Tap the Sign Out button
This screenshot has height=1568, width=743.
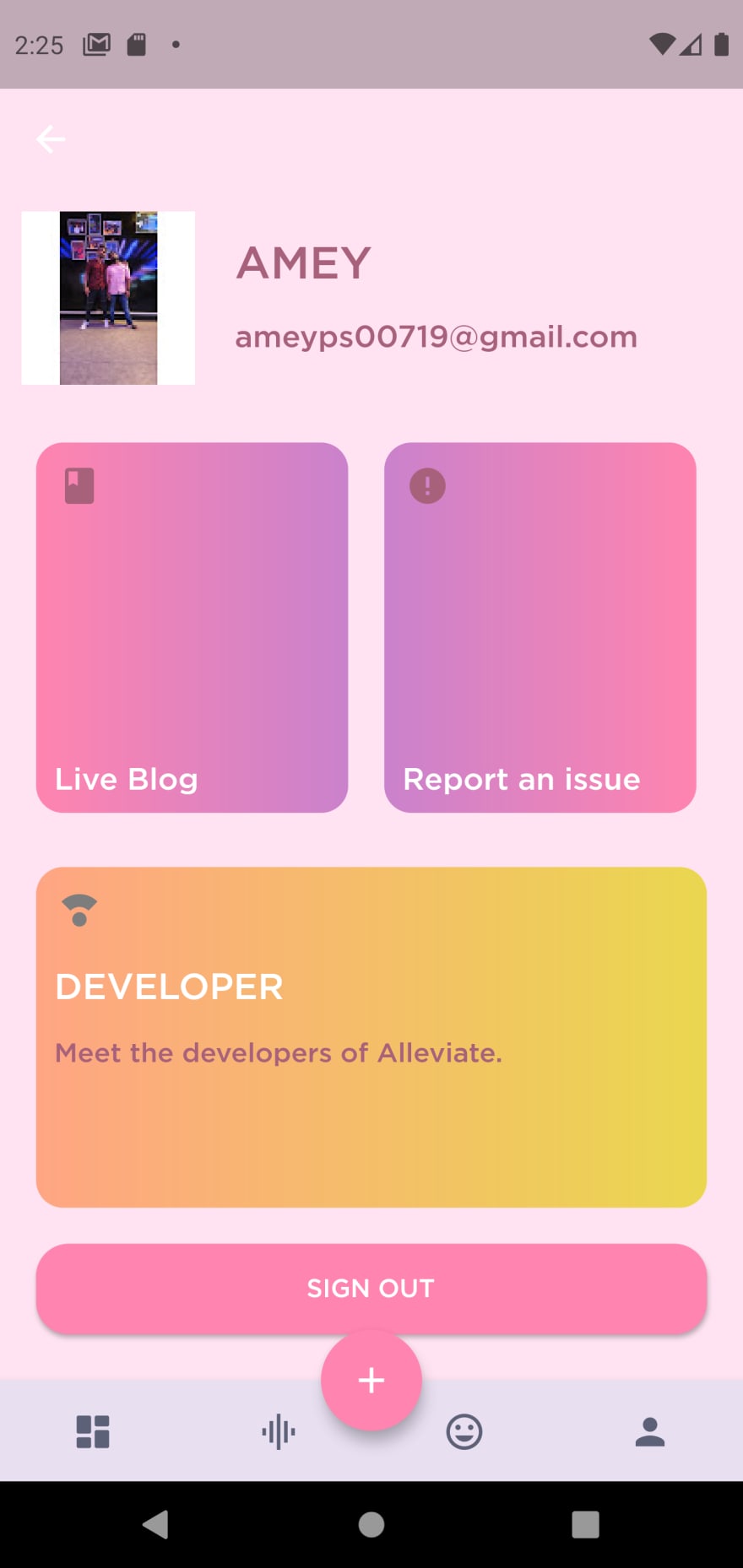[371, 1289]
